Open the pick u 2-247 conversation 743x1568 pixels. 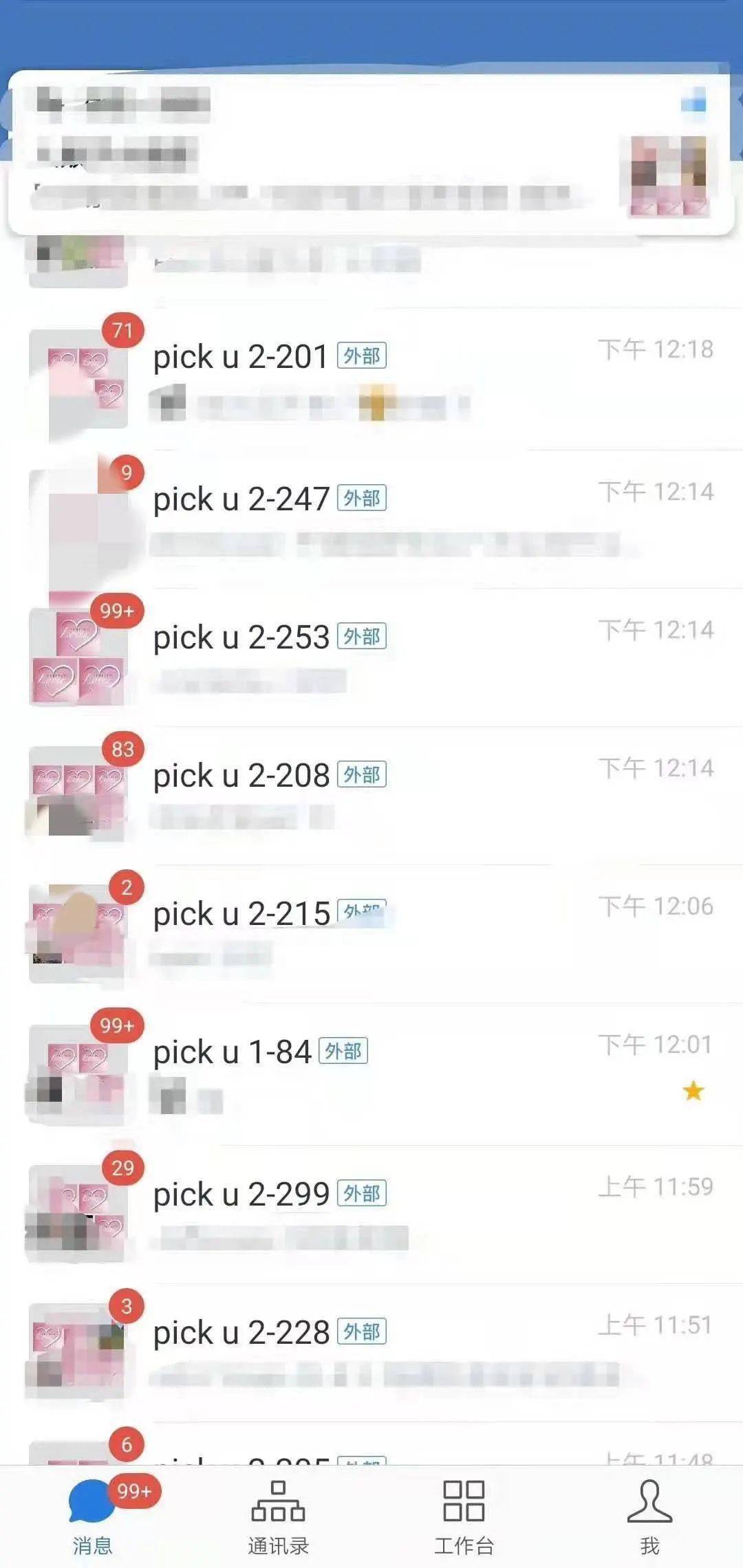tap(371, 519)
